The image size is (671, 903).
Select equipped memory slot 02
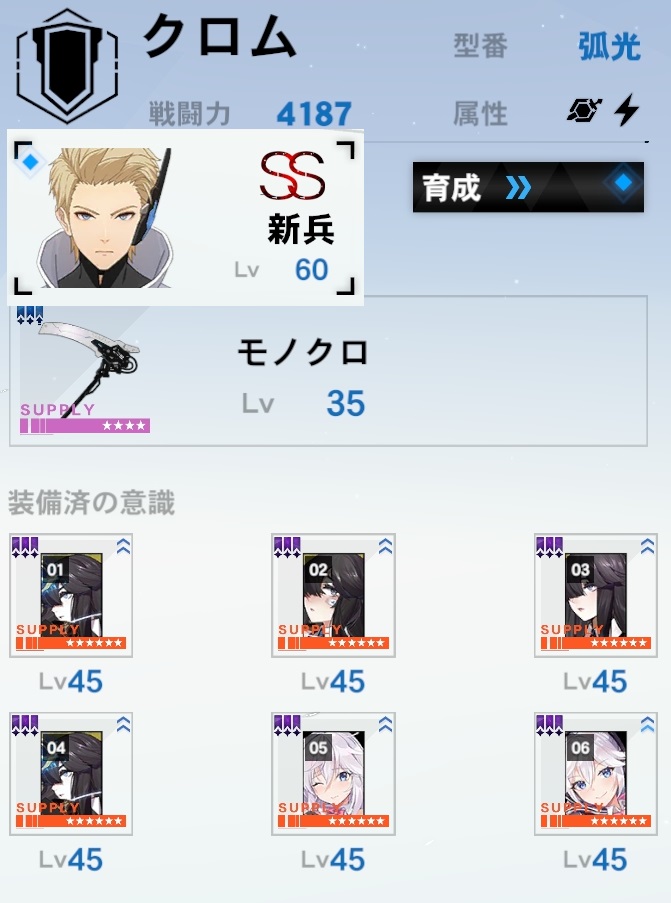click(333, 595)
